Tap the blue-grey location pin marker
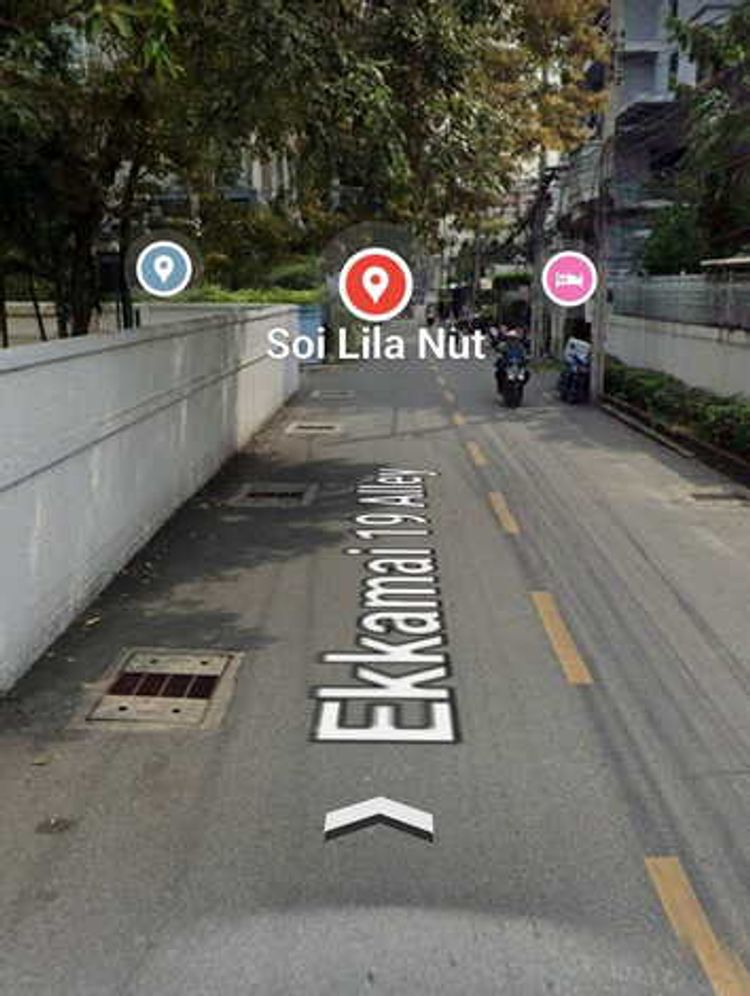This screenshot has height=996, width=750. point(164,269)
